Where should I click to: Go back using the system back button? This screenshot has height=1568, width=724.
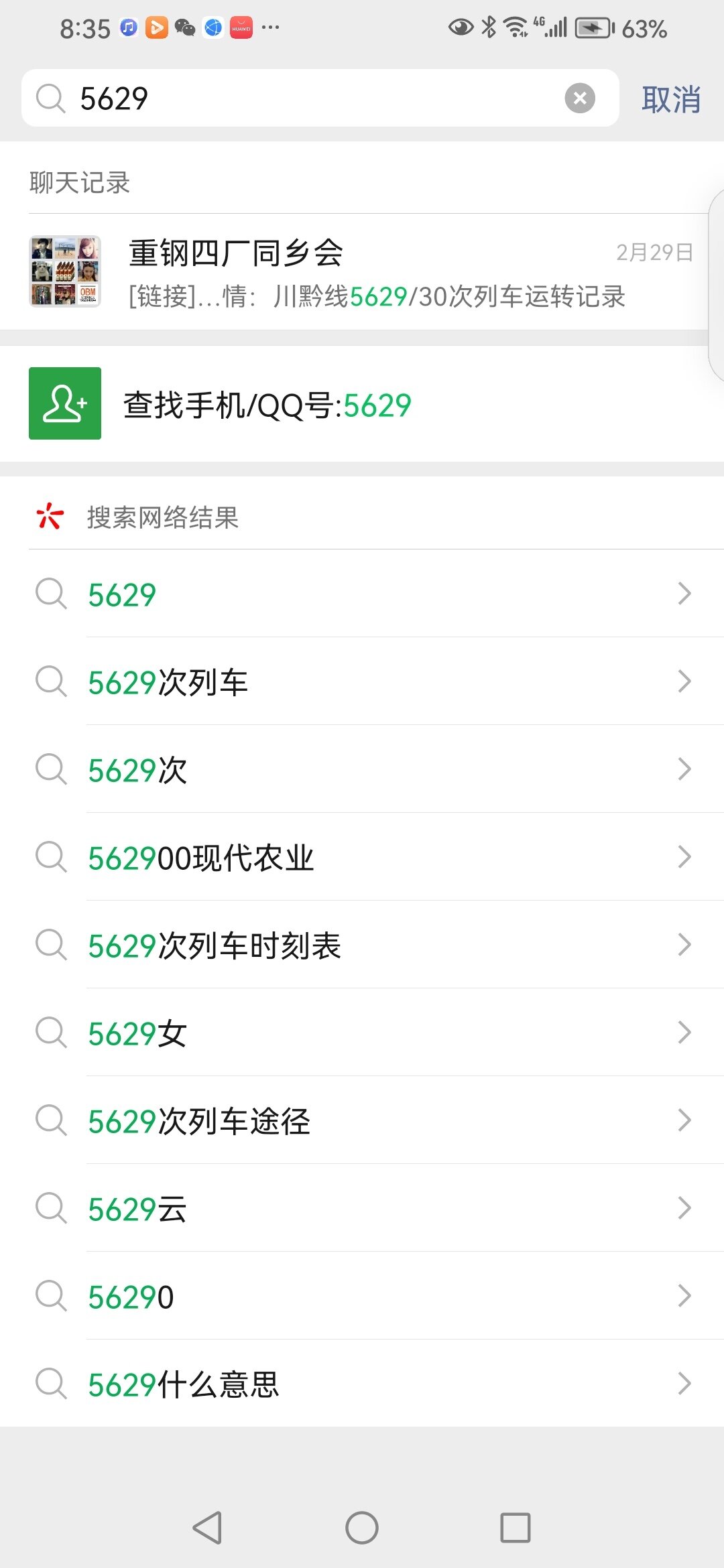pos(208,1528)
